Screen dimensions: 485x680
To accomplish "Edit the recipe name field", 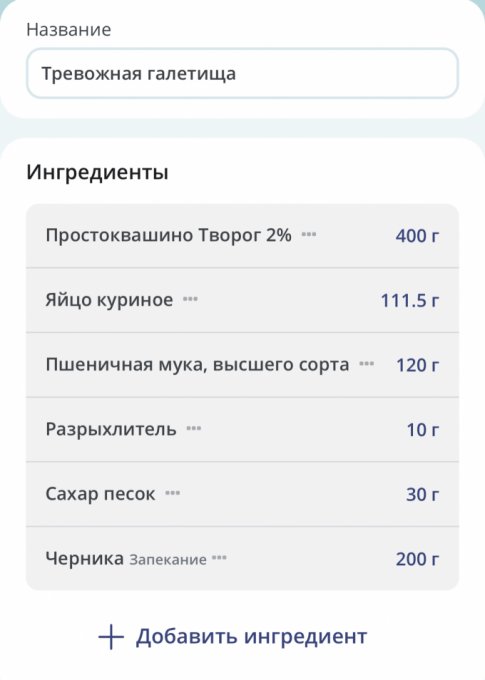I will [242, 73].
